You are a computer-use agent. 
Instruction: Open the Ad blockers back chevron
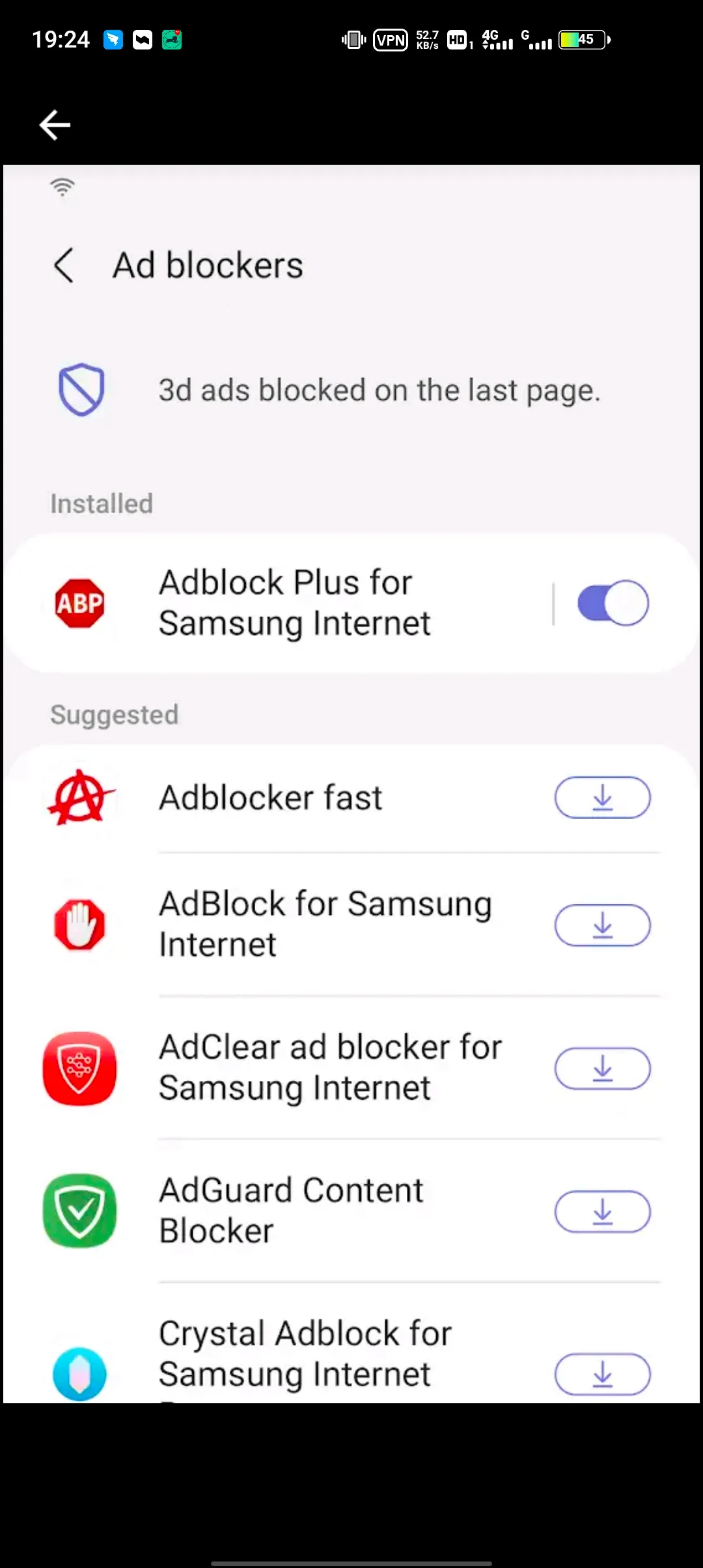(63, 266)
